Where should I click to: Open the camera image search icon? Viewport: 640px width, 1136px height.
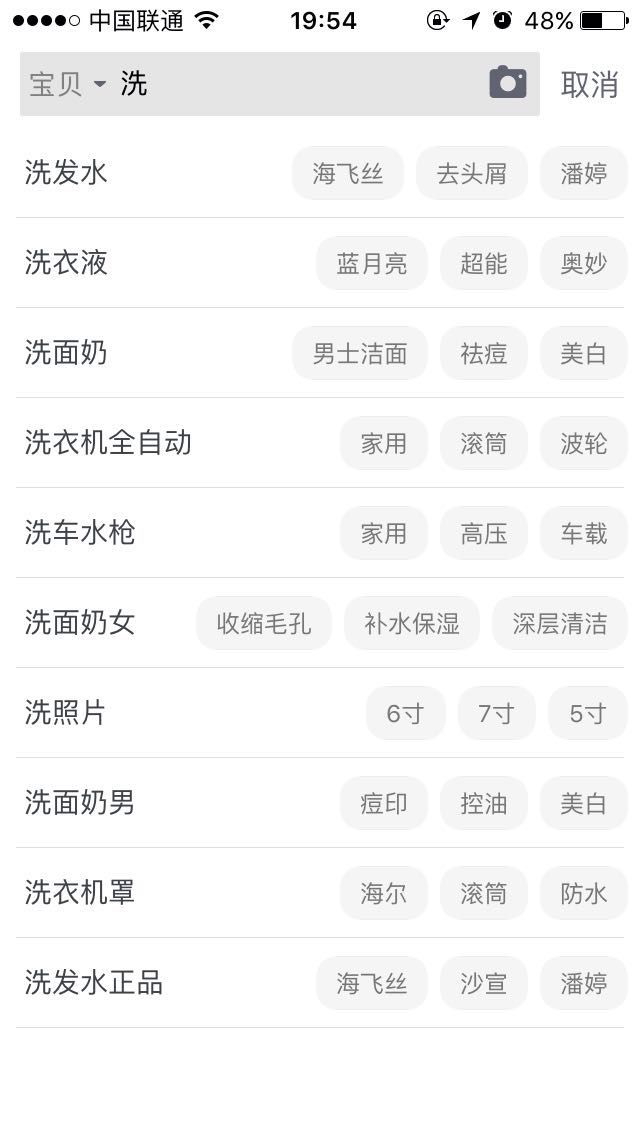pyautogui.click(x=508, y=83)
